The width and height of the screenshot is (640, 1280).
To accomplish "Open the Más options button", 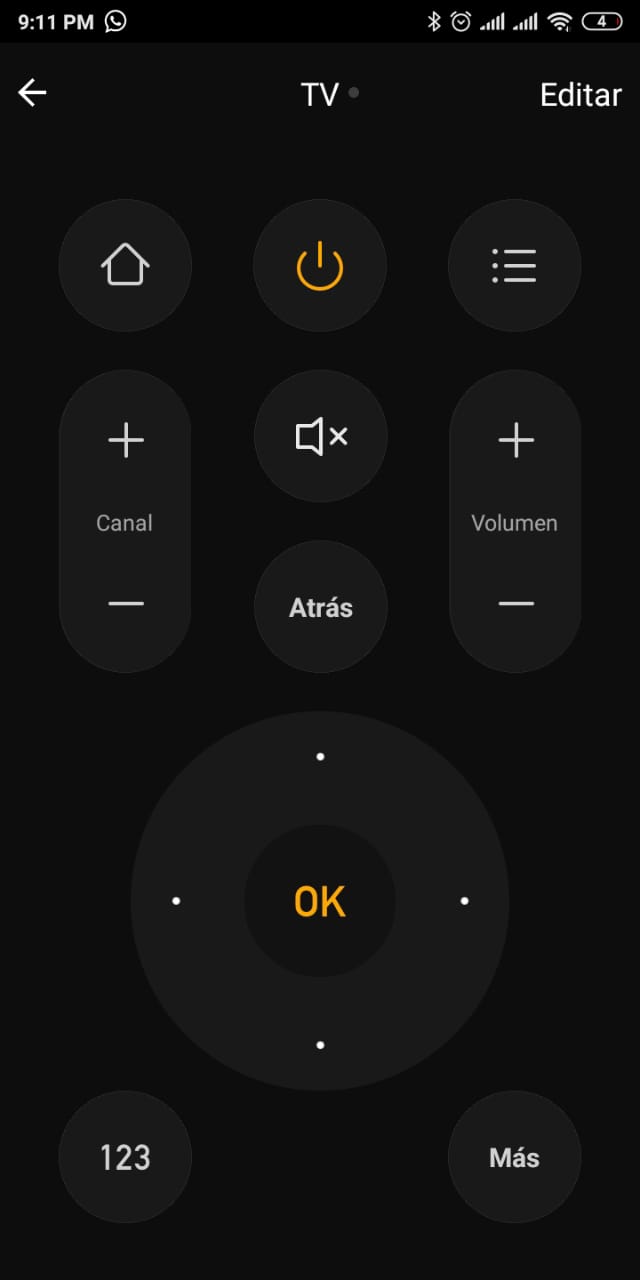I will [x=514, y=1158].
